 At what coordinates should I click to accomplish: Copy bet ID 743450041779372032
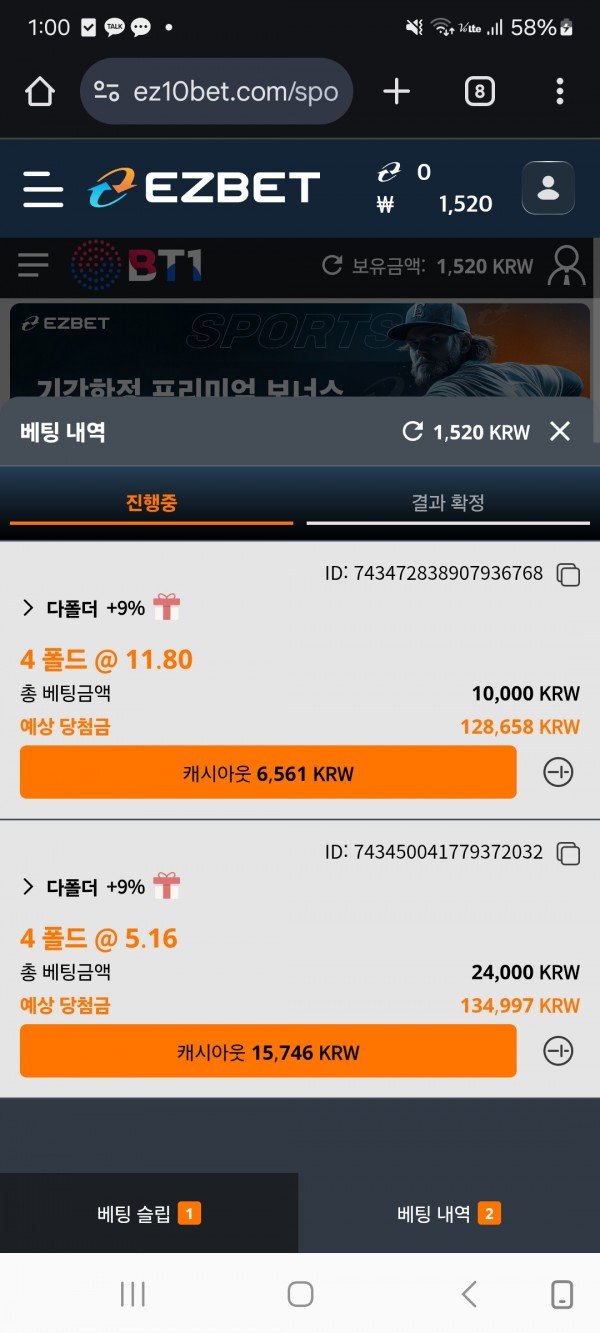(568, 854)
